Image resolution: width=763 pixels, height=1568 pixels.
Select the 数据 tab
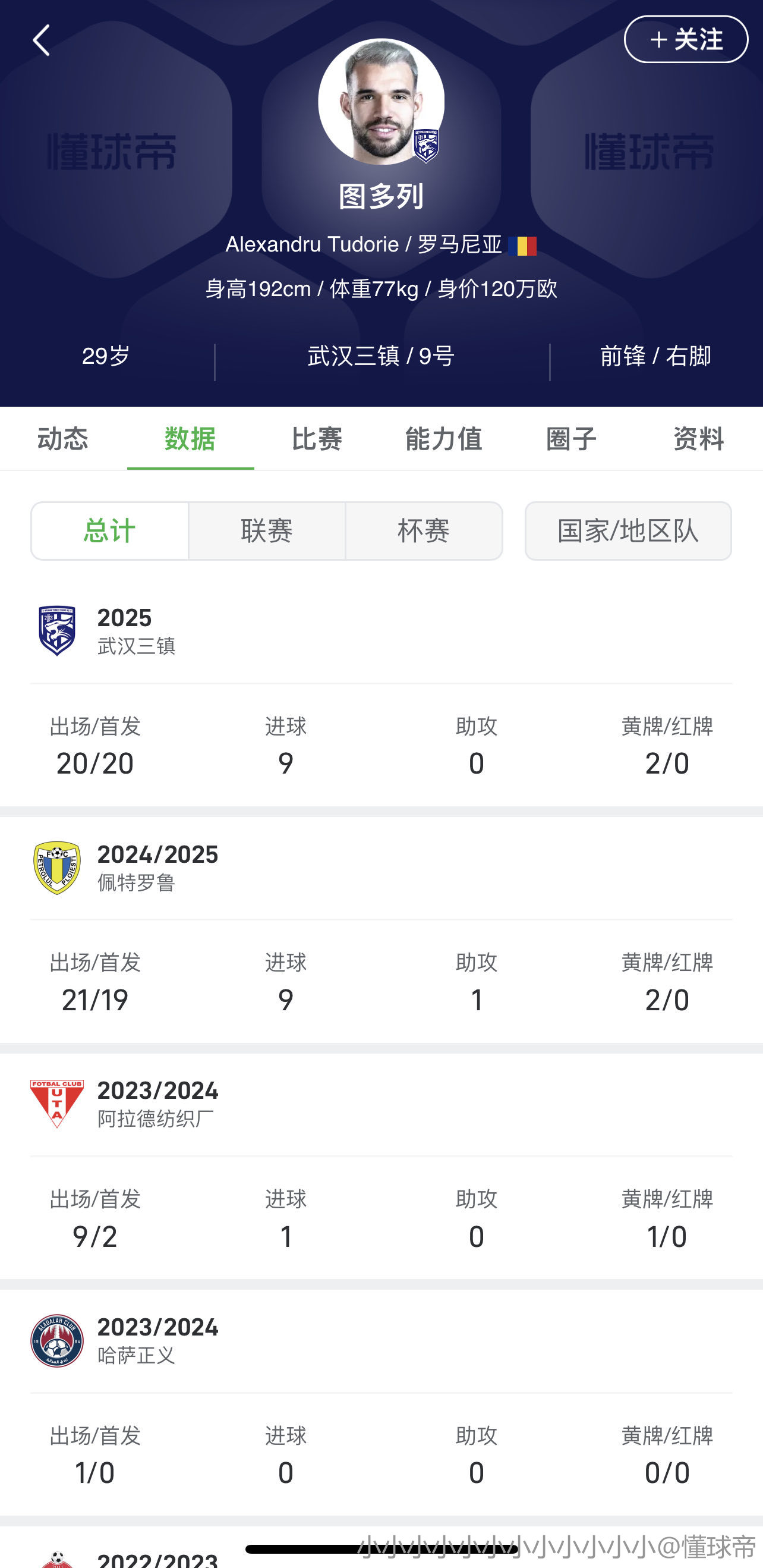pos(190,438)
